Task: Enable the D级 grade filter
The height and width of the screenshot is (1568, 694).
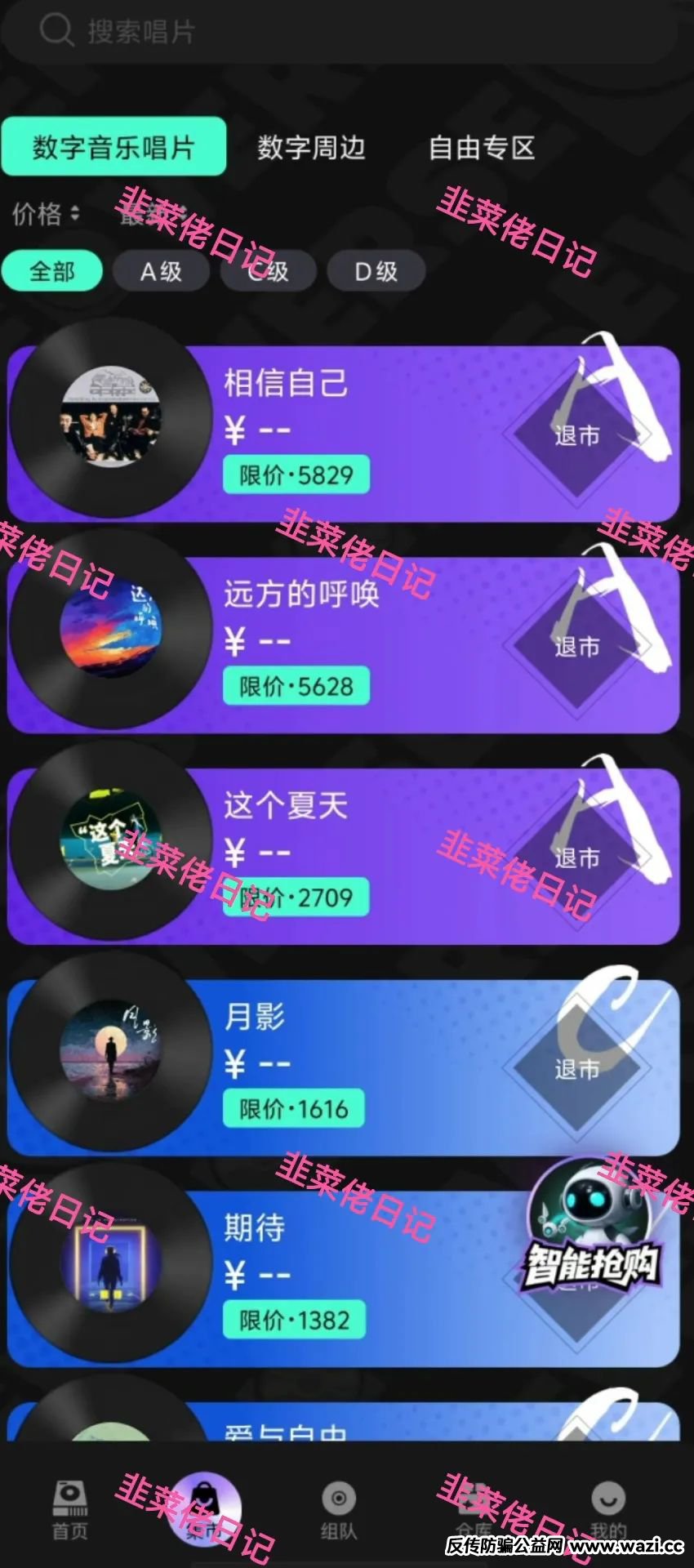Action: coord(374,269)
